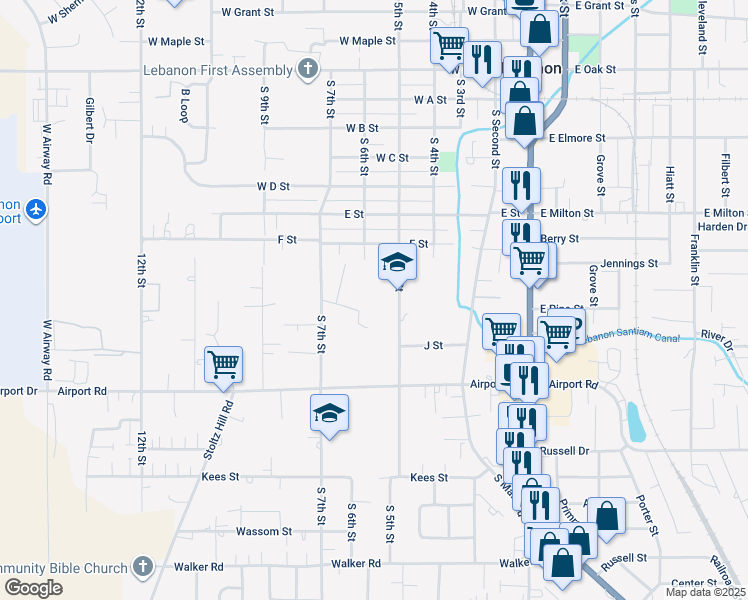Screen dimensions: 748x600
Task: Open the shopping bag marker near E Grant St
Action: (x=539, y=30)
